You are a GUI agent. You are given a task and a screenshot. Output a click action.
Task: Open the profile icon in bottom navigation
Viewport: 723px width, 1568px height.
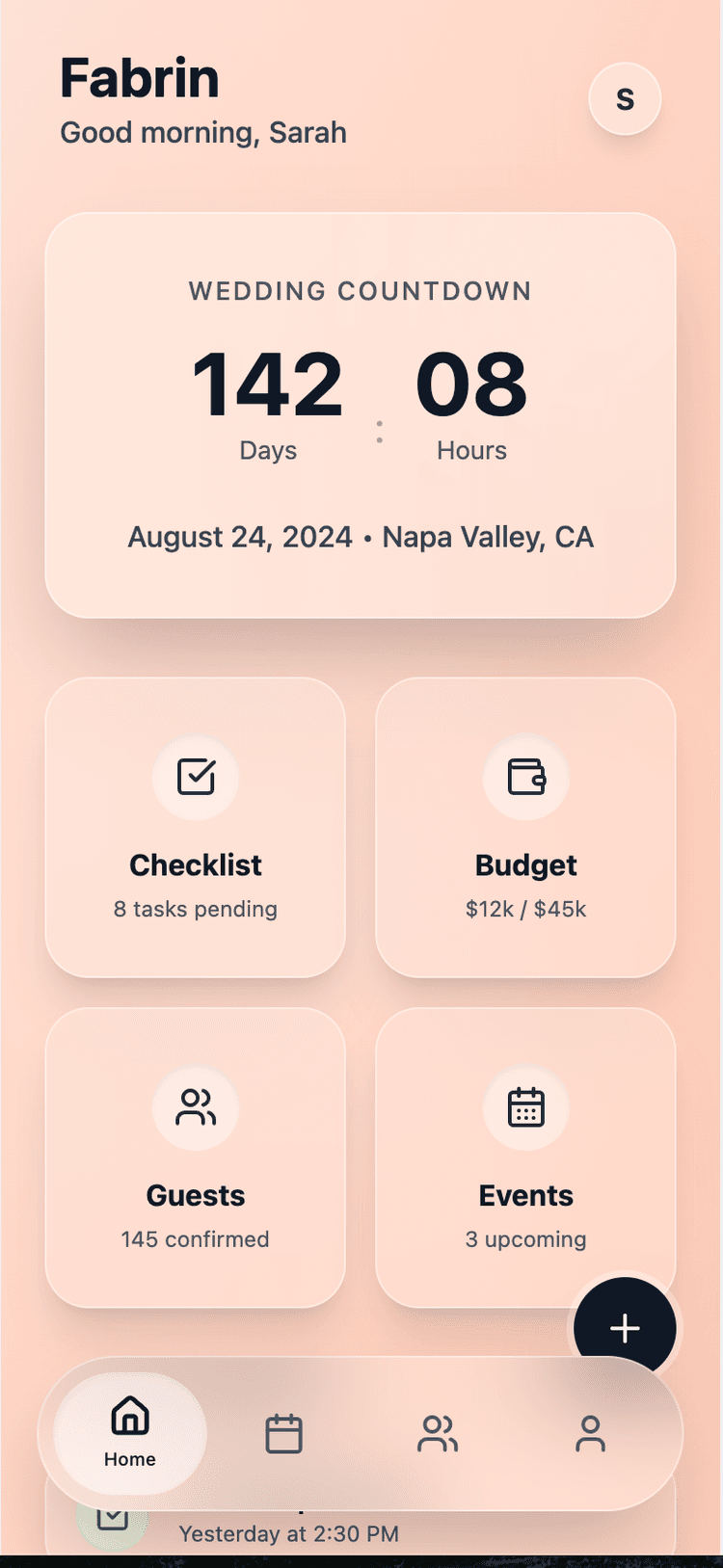[x=592, y=1433]
